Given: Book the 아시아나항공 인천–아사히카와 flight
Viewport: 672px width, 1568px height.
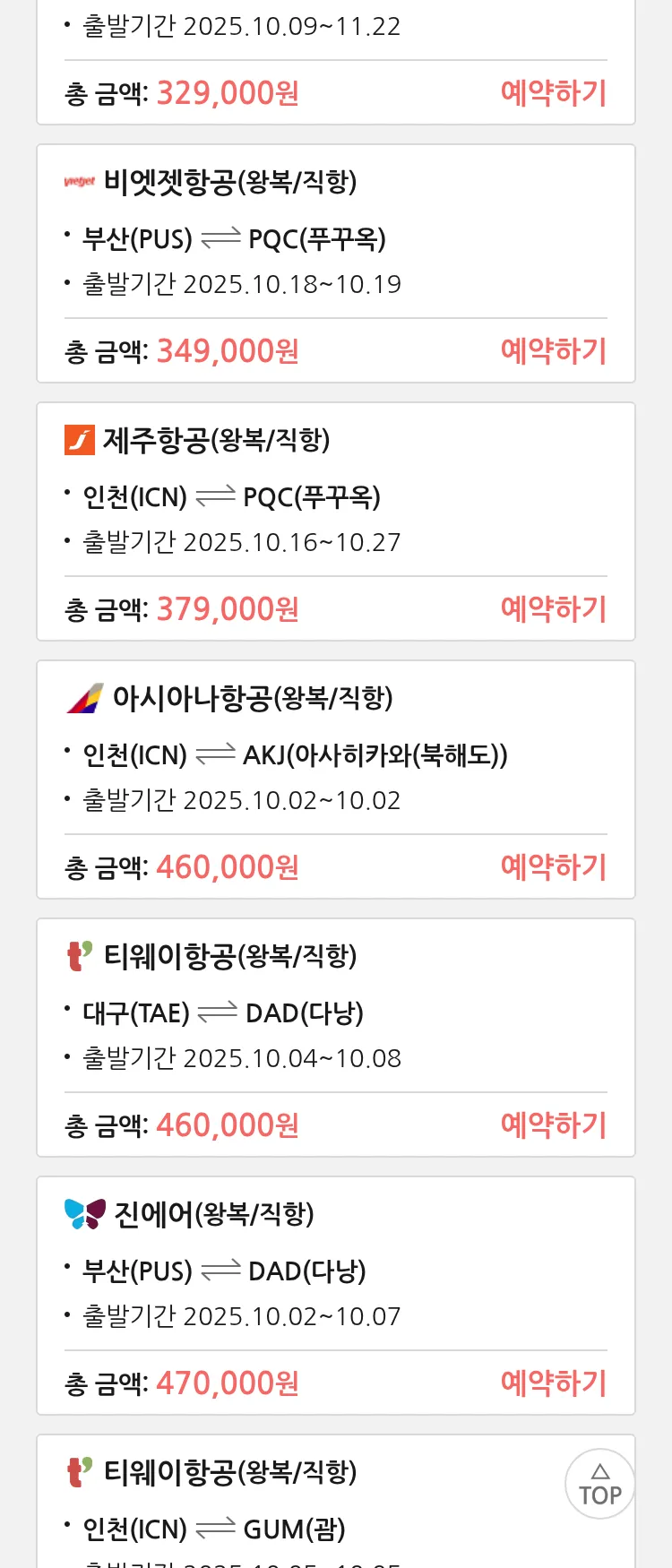Looking at the screenshot, I should 553,867.
